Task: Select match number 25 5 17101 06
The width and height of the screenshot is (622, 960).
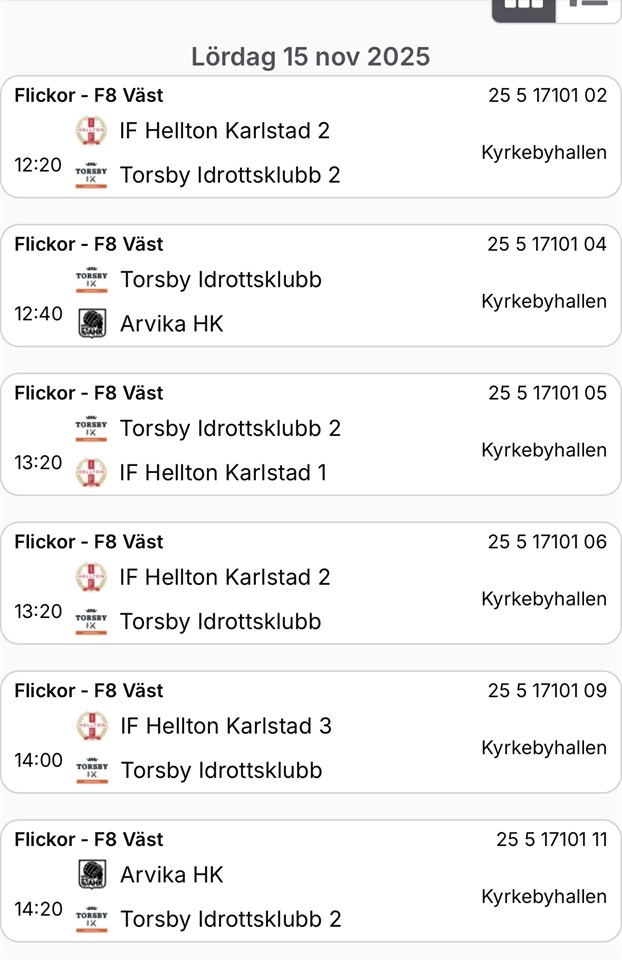Action: click(x=310, y=584)
